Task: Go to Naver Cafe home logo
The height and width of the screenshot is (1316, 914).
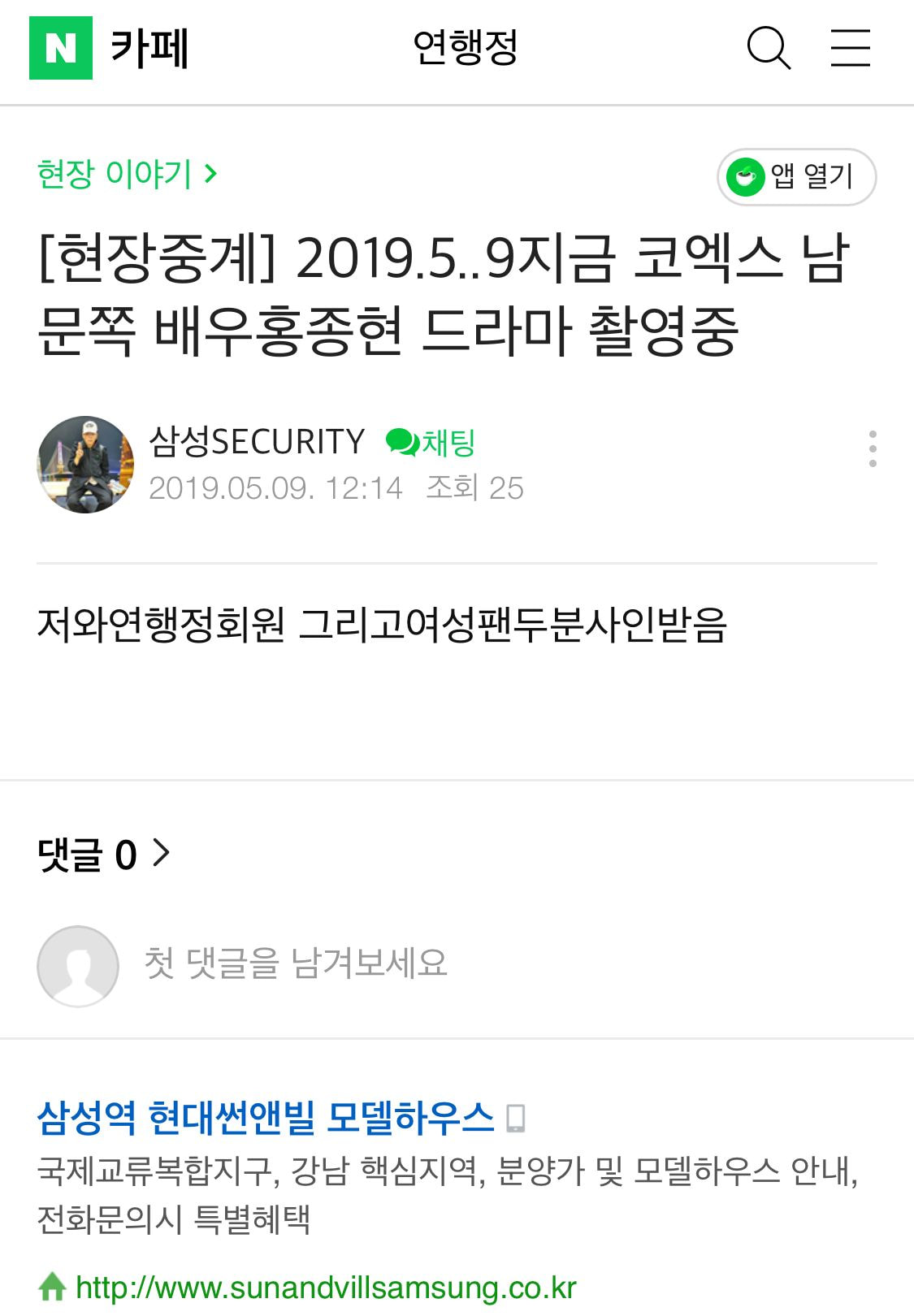Action: [109, 48]
